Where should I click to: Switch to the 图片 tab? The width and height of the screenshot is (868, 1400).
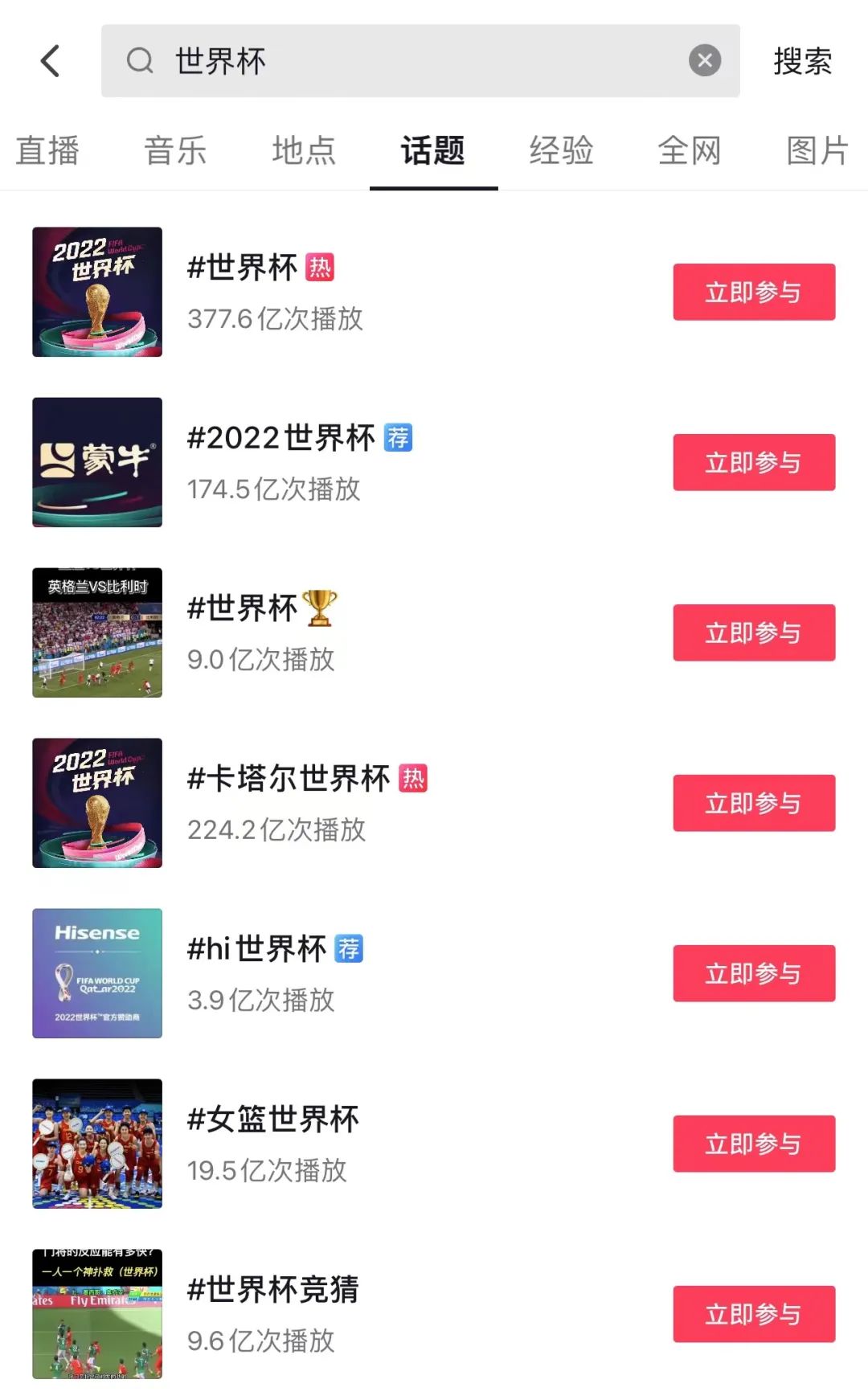point(817,150)
